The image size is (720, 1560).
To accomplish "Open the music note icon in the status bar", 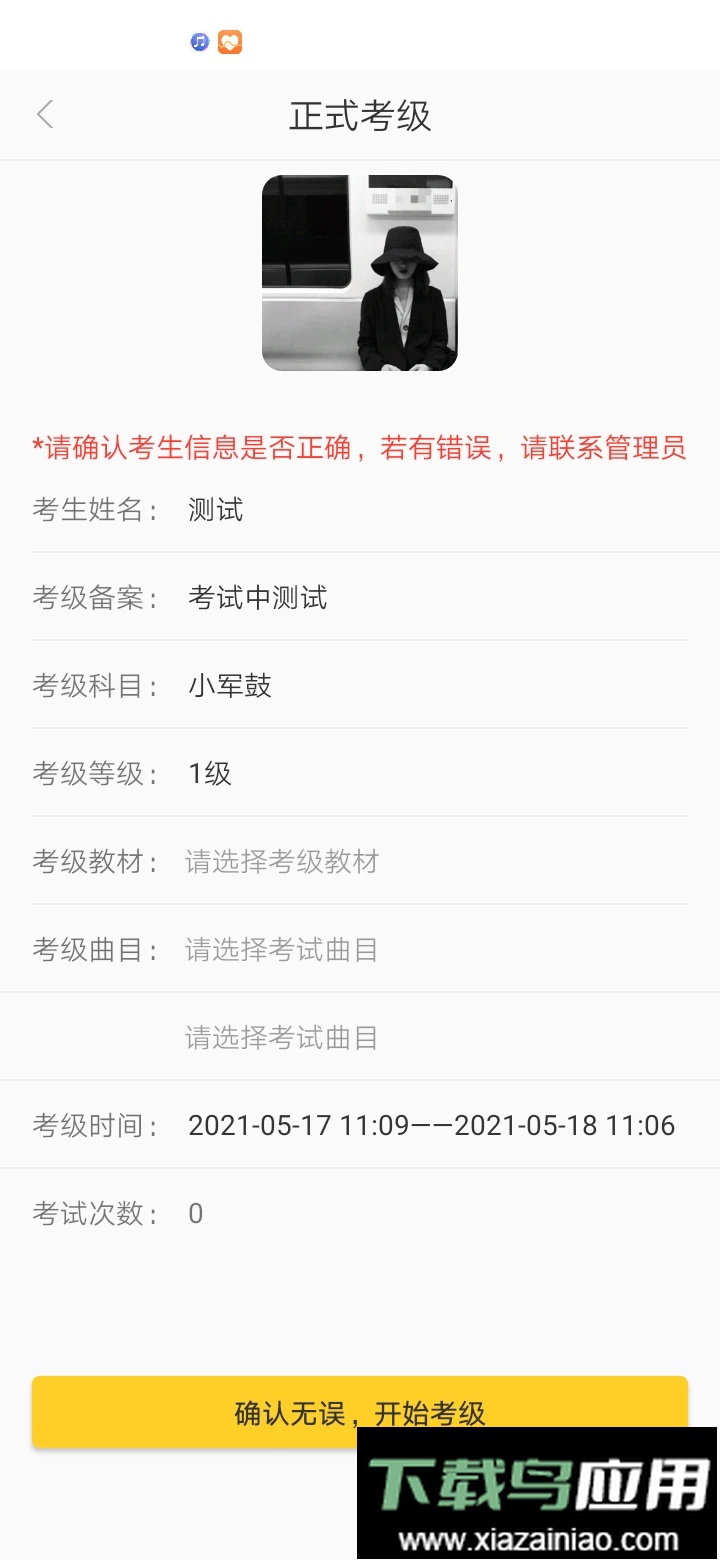I will [x=199, y=42].
